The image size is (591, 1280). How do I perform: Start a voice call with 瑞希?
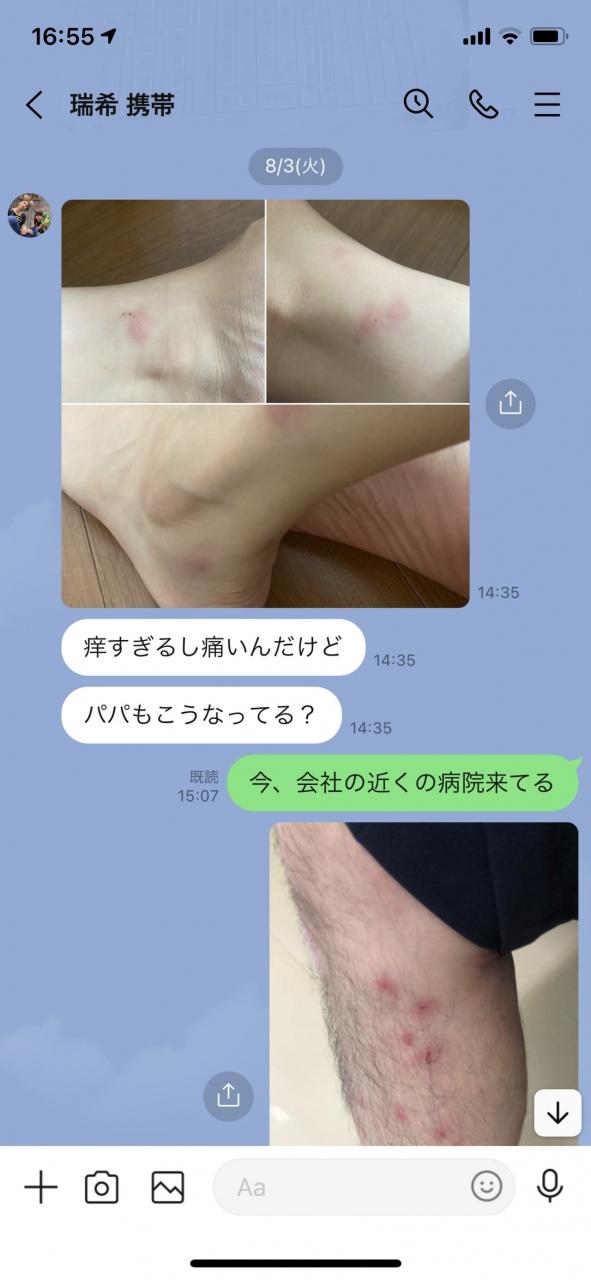click(484, 104)
